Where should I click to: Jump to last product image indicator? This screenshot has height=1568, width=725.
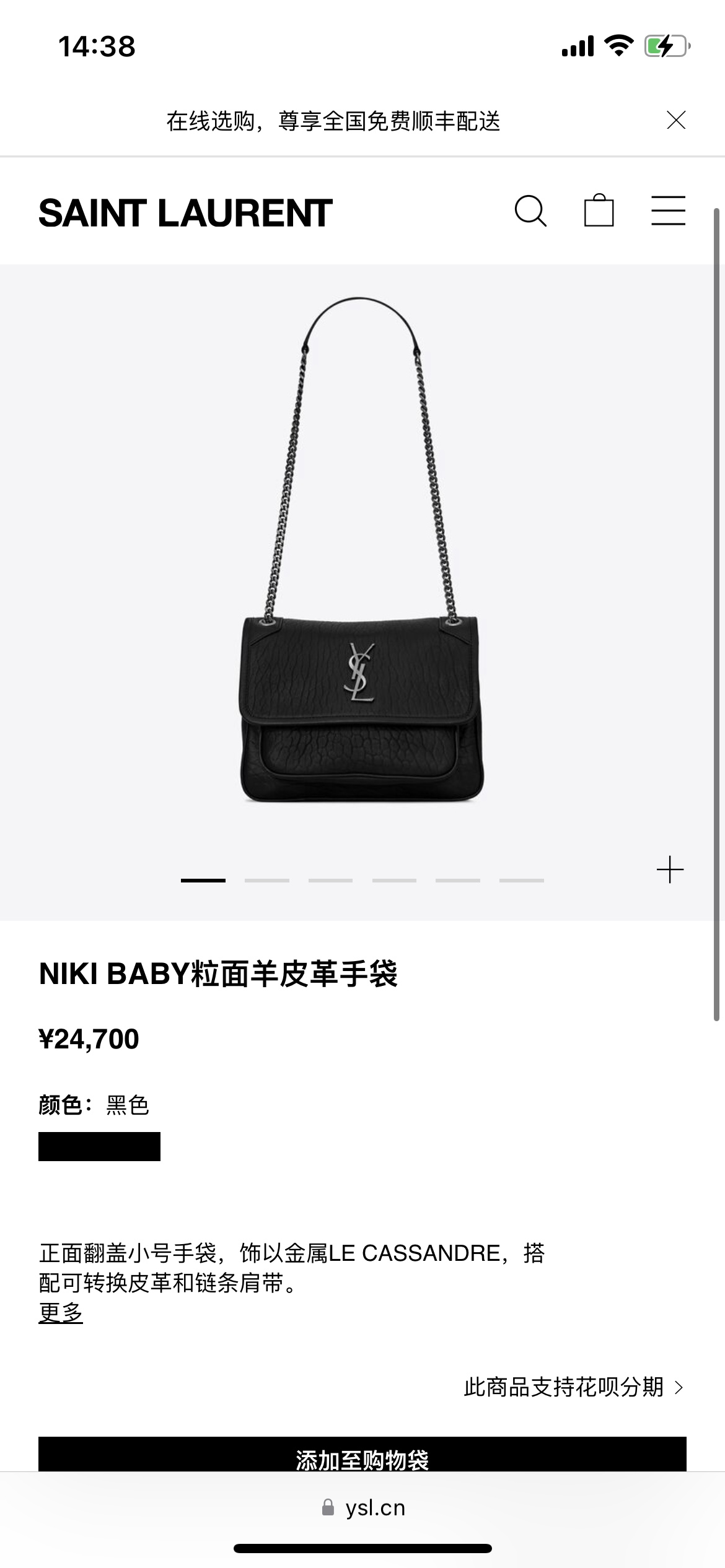[x=521, y=880]
